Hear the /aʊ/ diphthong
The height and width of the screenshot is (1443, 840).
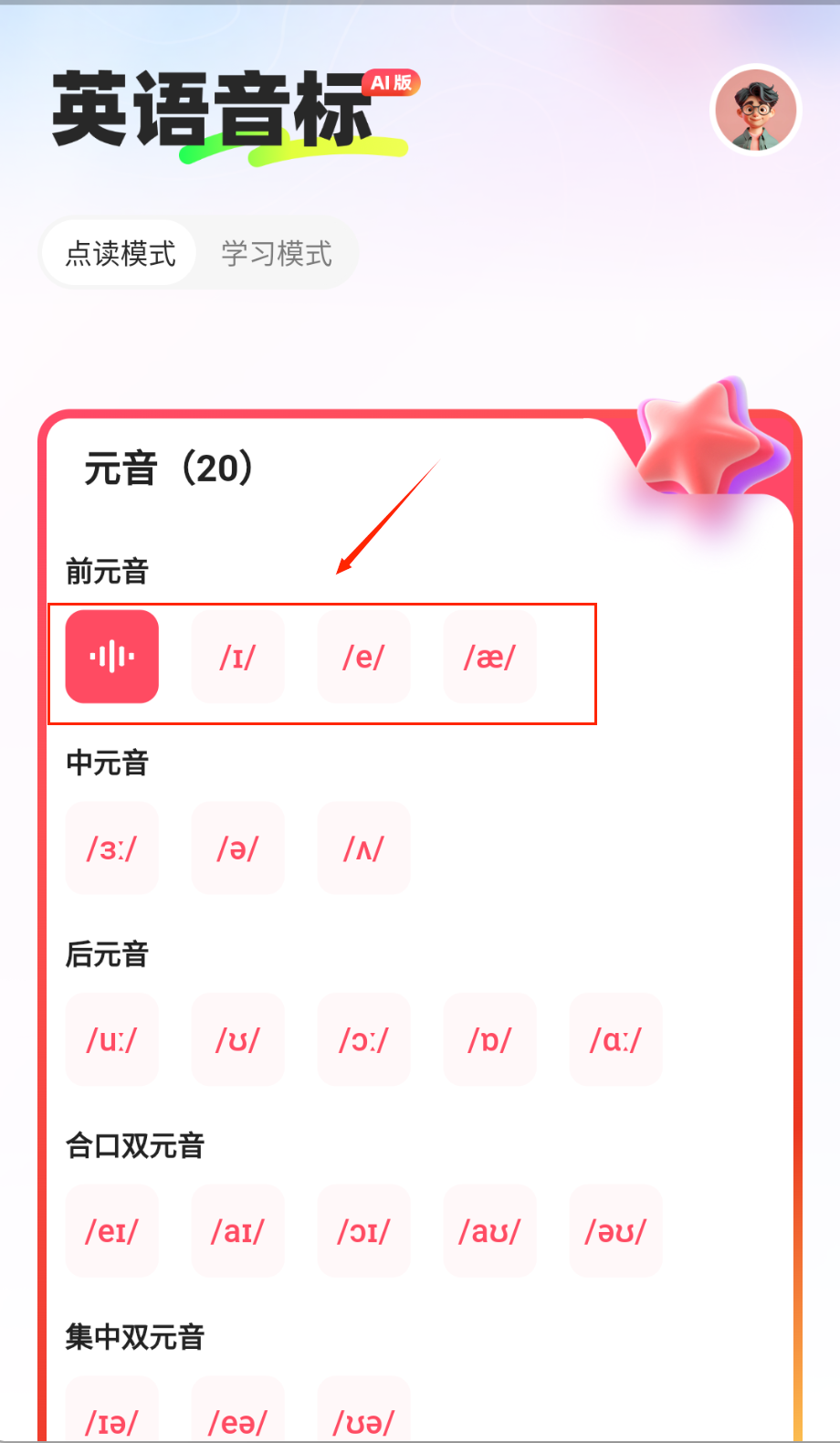489,1231
